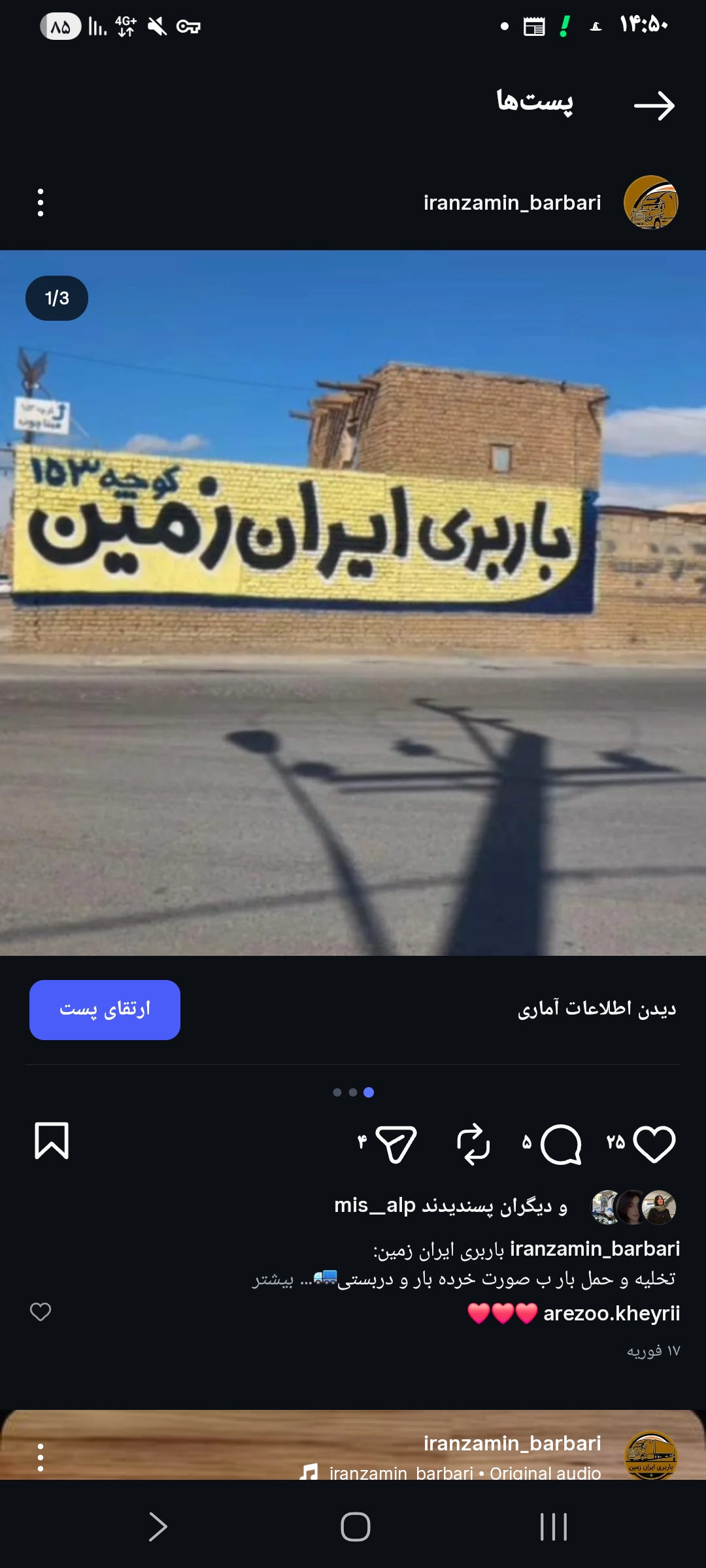Image resolution: width=706 pixels, height=1568 pixels.
Task: Open the post photo of the yellow wall
Action: 353,601
